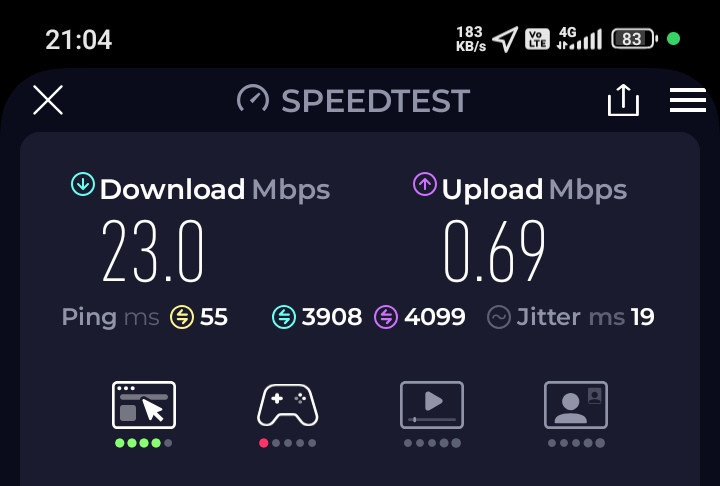The image size is (720, 486).
Task: View video conferencing experience rating
Action: pos(575,405)
